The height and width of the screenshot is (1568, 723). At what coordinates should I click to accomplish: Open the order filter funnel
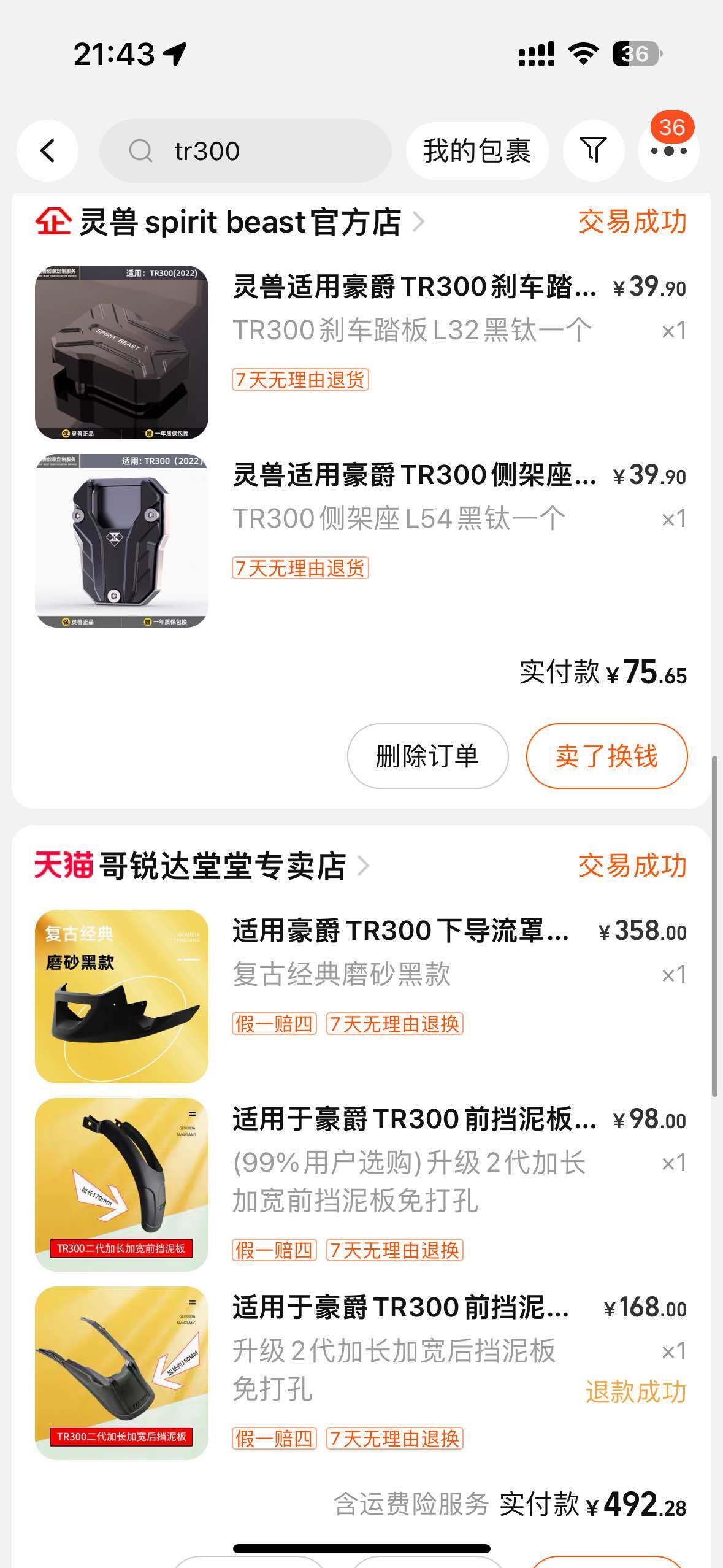(593, 151)
